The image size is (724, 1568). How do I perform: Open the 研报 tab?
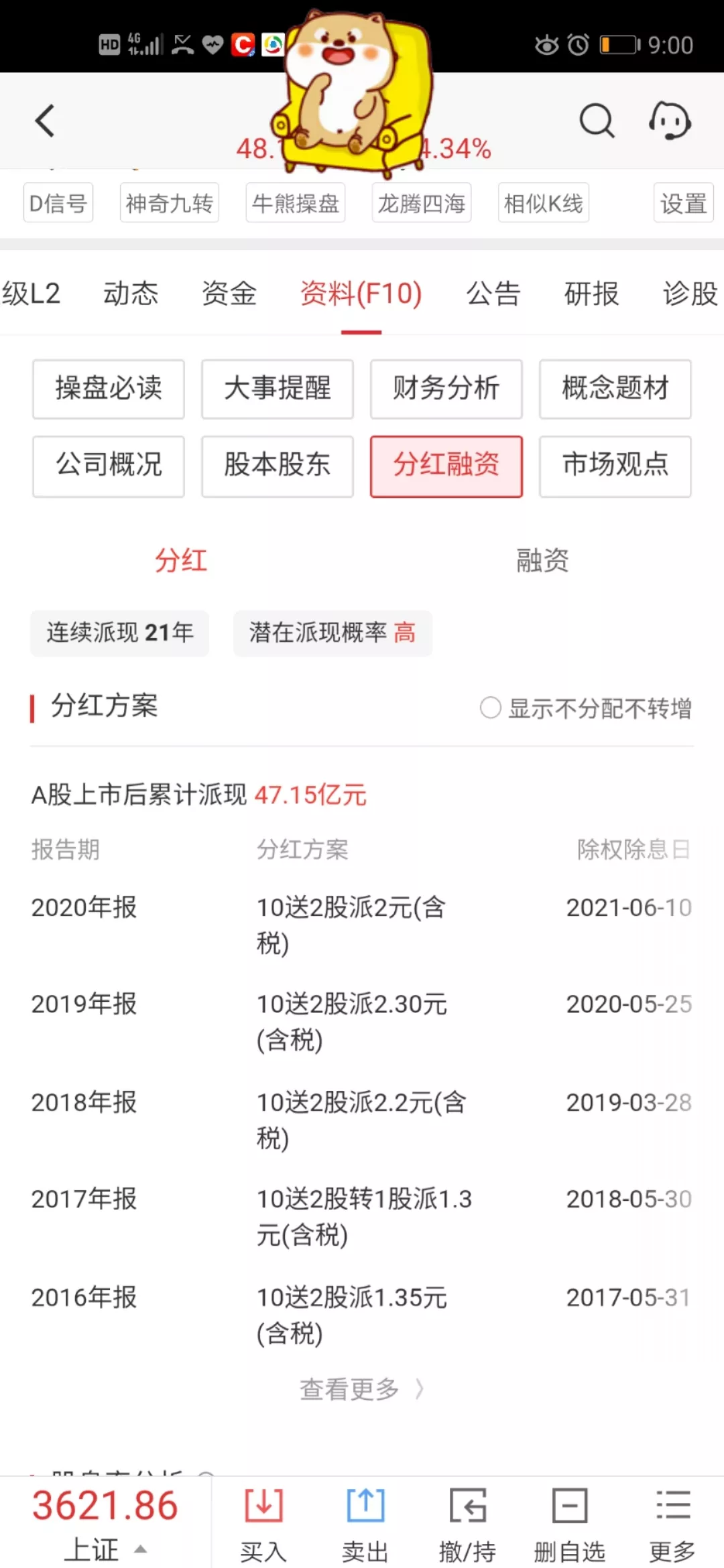pyautogui.click(x=591, y=293)
